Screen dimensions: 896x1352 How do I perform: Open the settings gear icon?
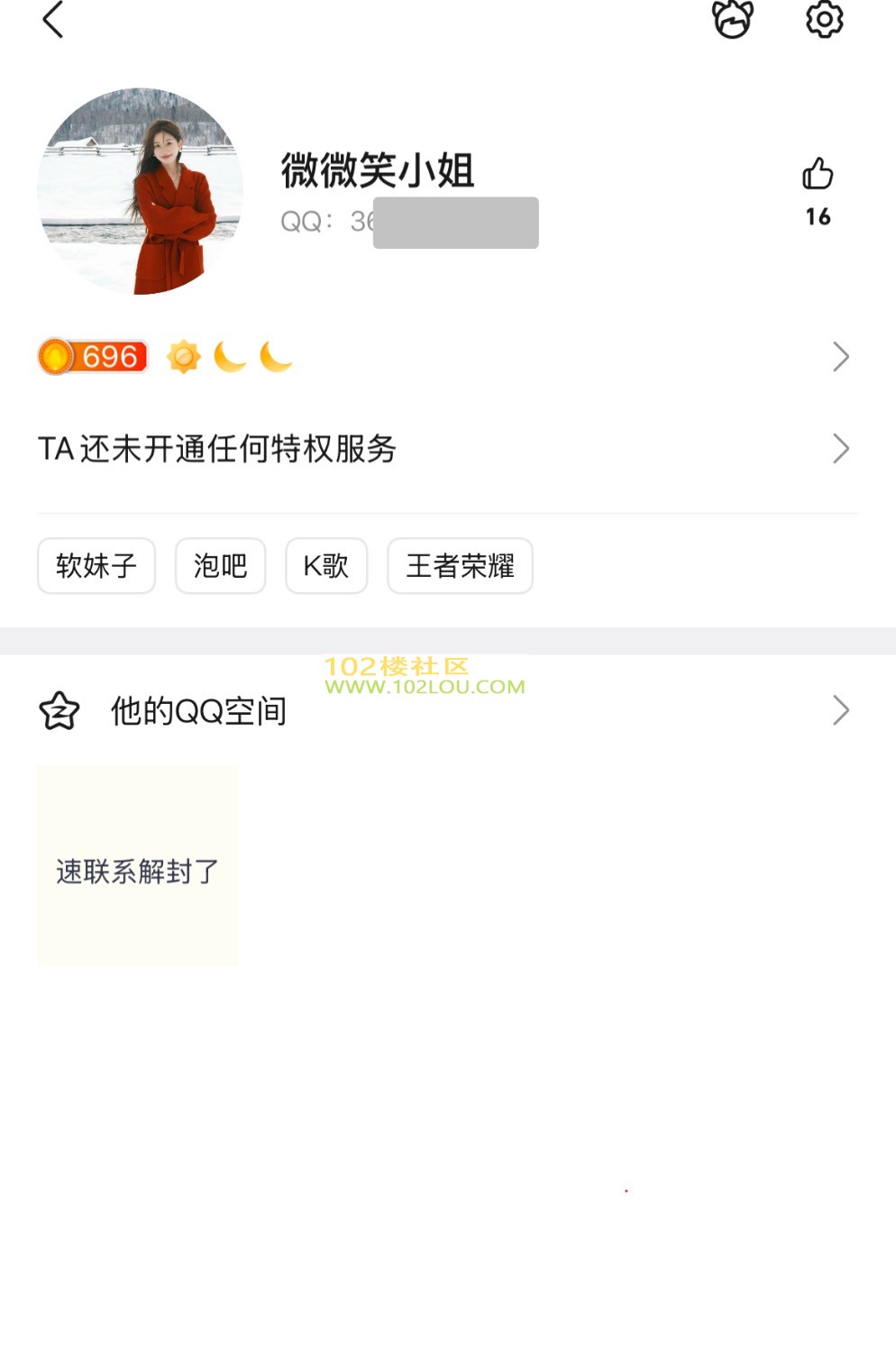point(824,19)
